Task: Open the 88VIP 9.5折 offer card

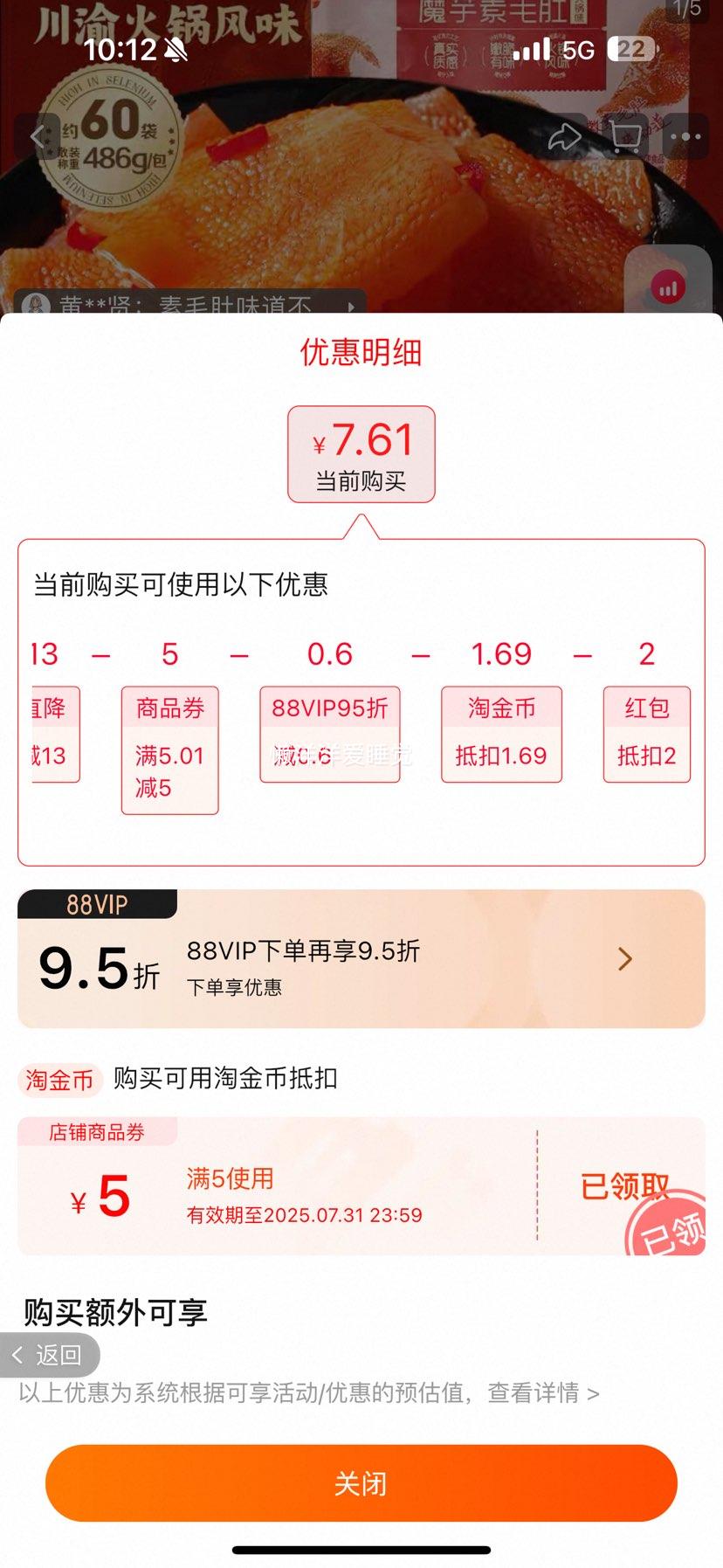Action: (361, 959)
